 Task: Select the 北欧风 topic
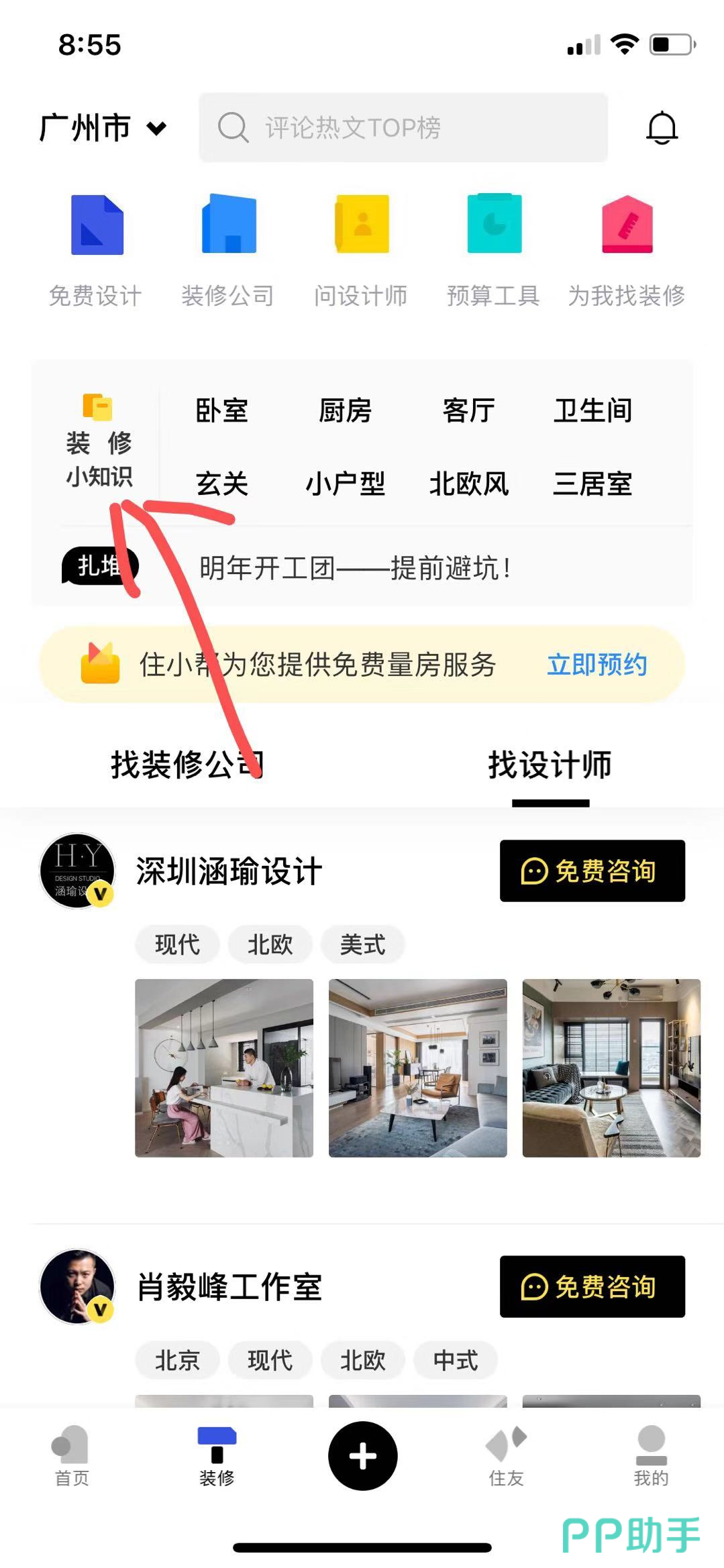pos(468,484)
